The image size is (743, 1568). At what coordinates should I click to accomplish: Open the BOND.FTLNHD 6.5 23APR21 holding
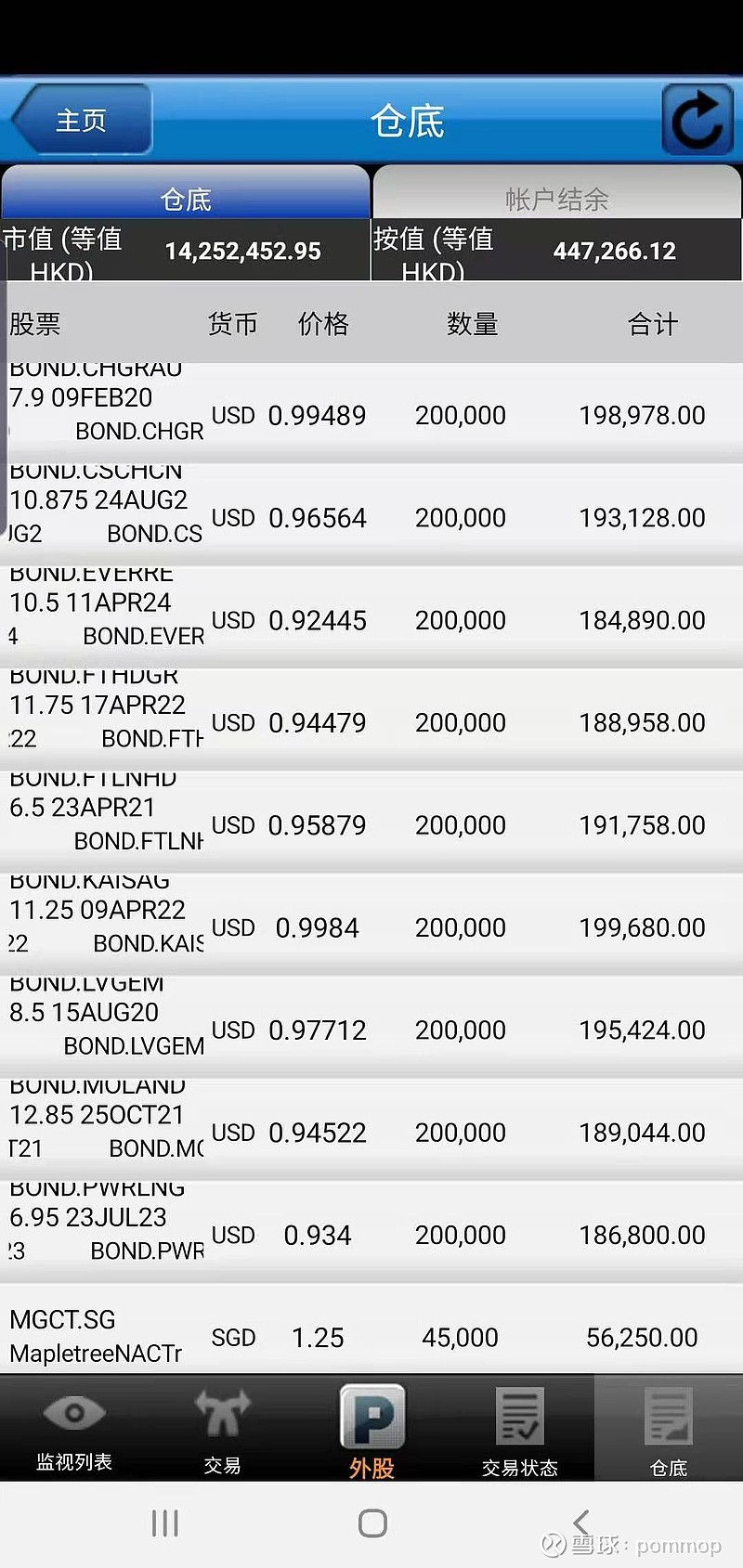pos(371,824)
